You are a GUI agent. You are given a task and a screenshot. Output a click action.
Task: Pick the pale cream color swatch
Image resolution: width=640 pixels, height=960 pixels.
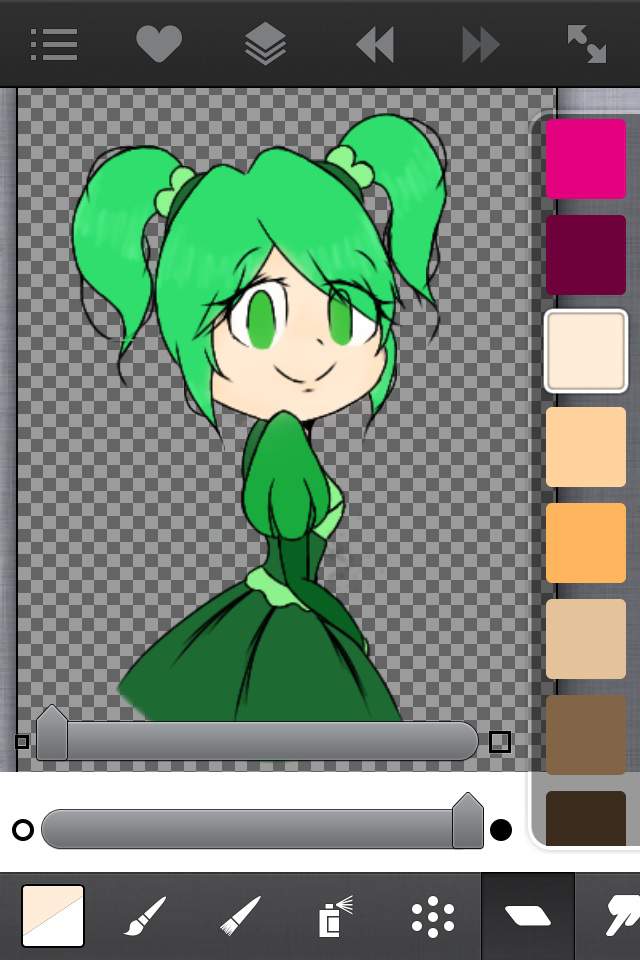(586, 351)
